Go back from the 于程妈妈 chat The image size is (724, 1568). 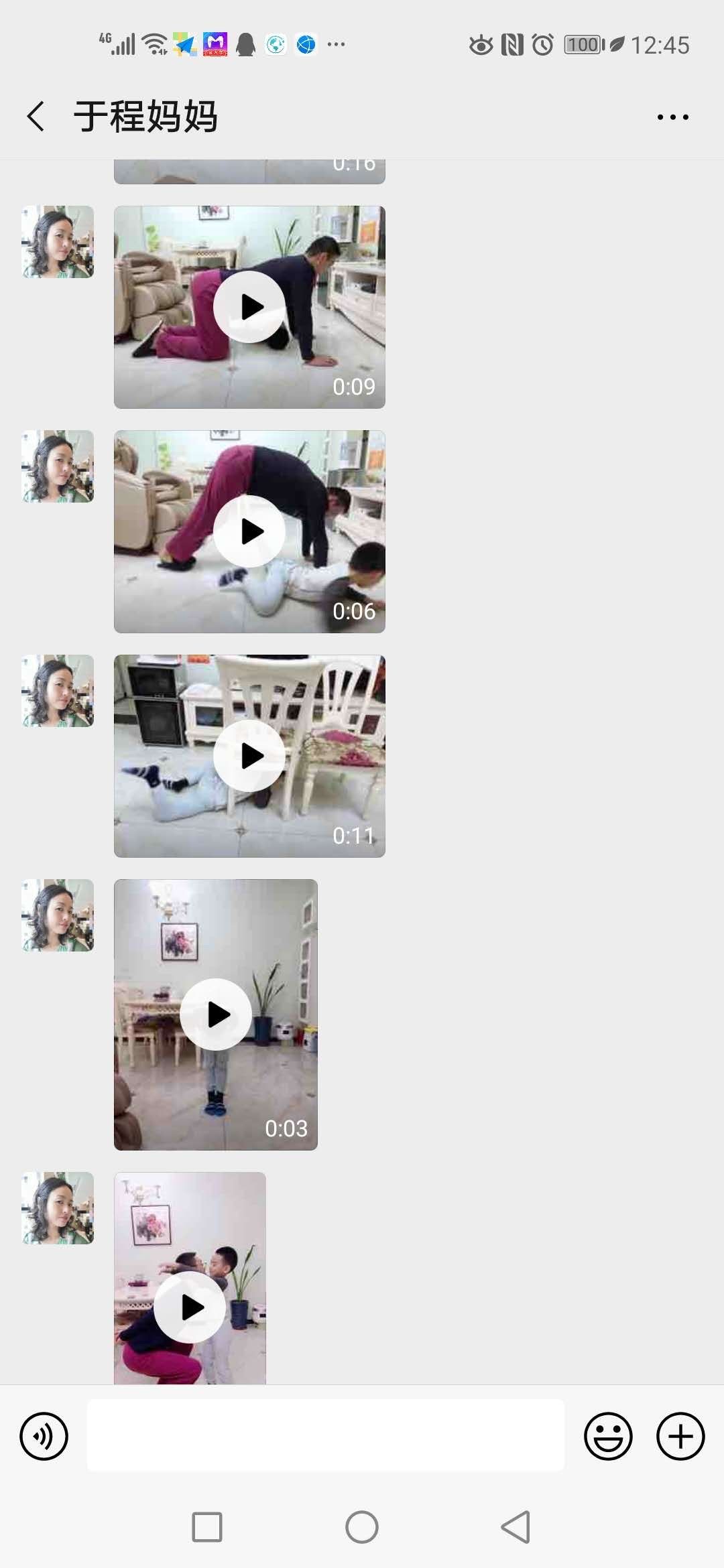pyautogui.click(x=36, y=117)
